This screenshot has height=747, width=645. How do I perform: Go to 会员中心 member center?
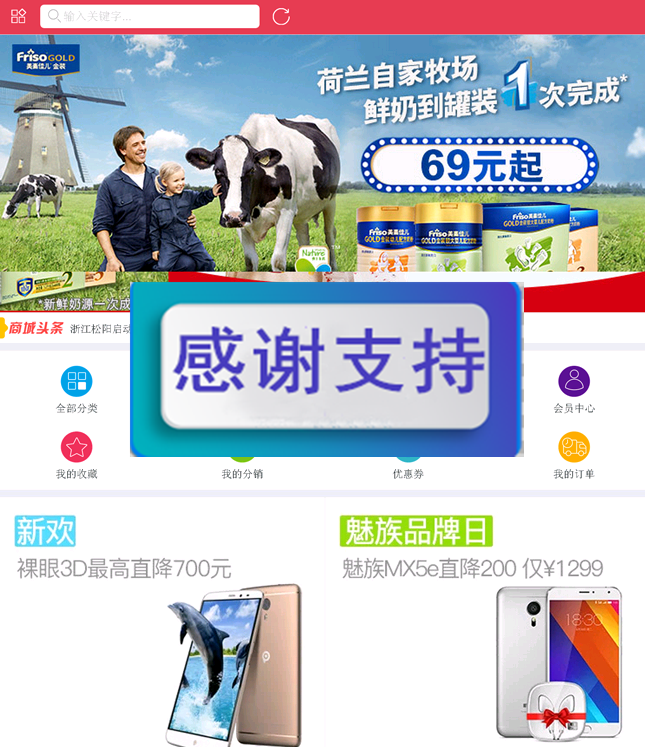(x=574, y=390)
